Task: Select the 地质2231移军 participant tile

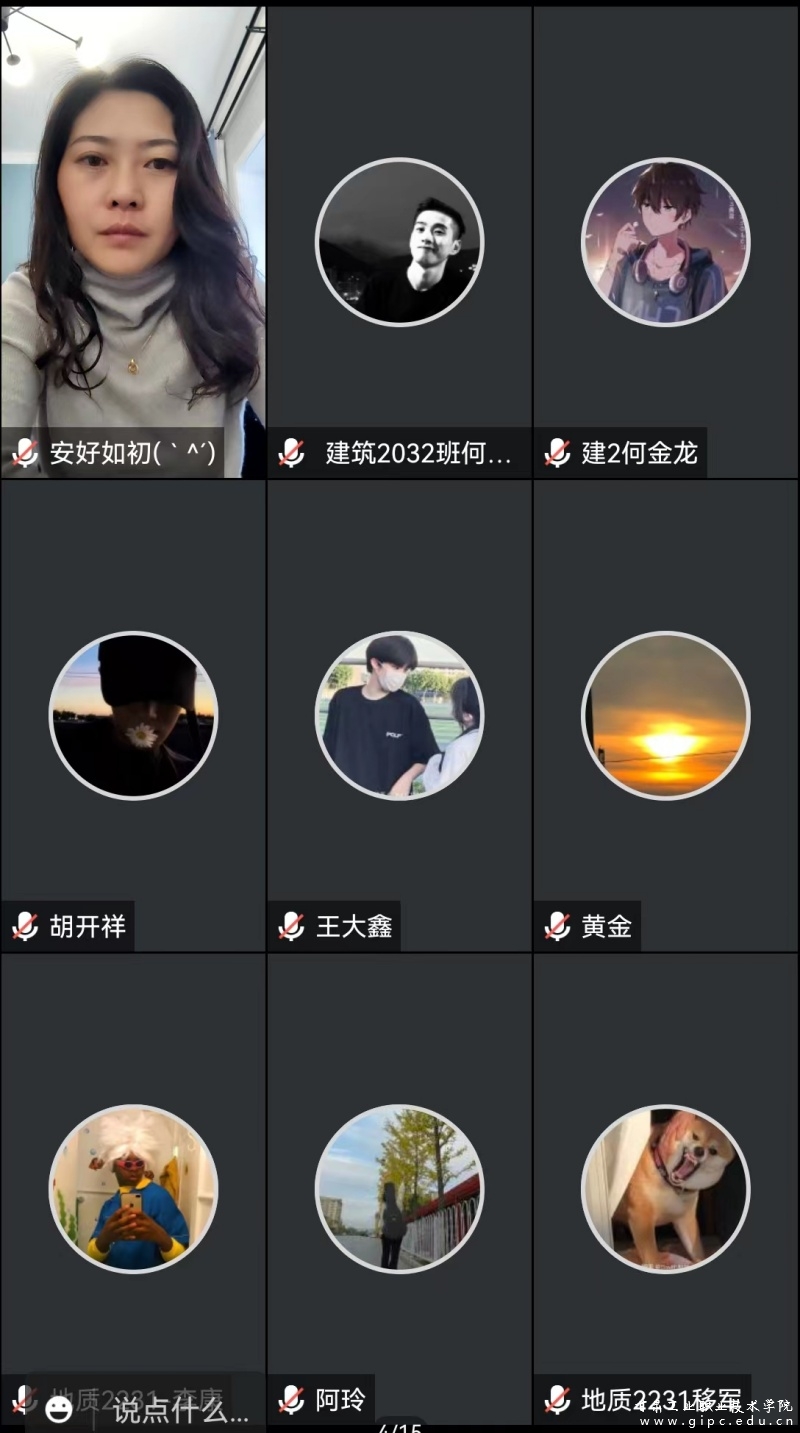Action: [665, 1188]
